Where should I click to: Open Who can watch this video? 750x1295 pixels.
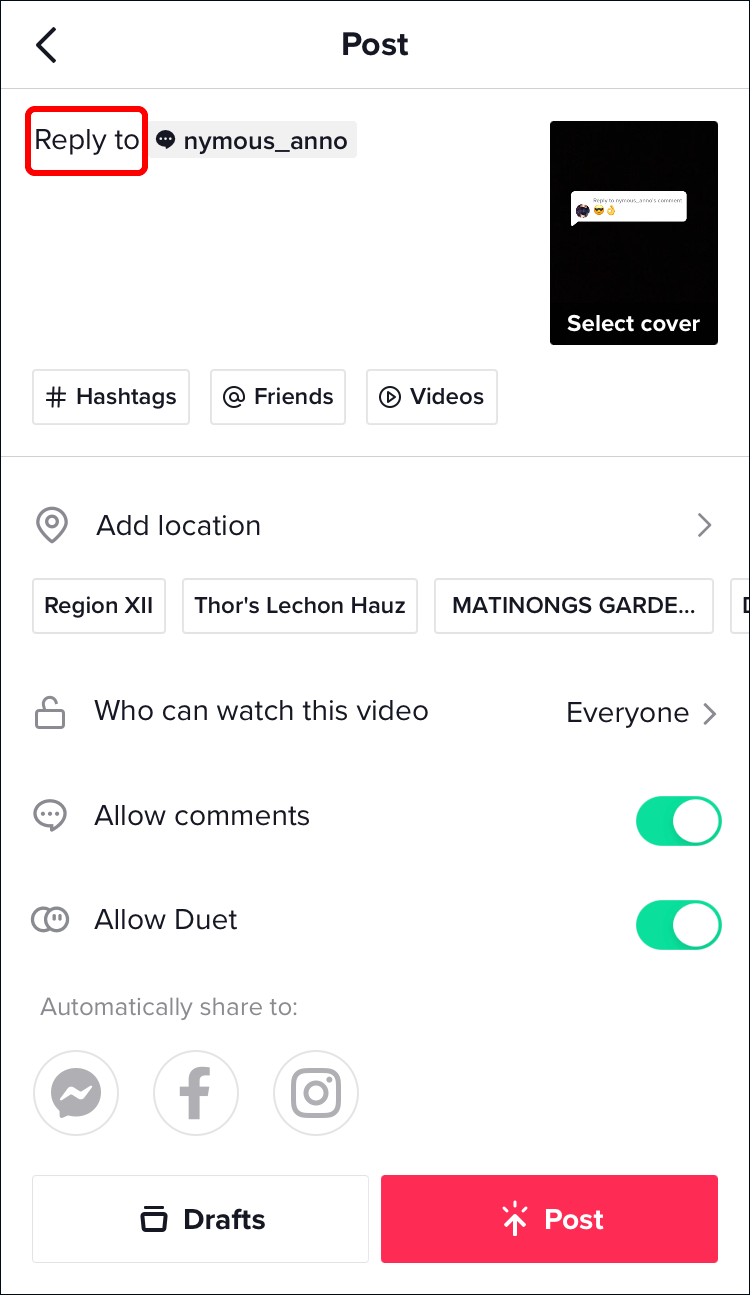click(x=375, y=712)
